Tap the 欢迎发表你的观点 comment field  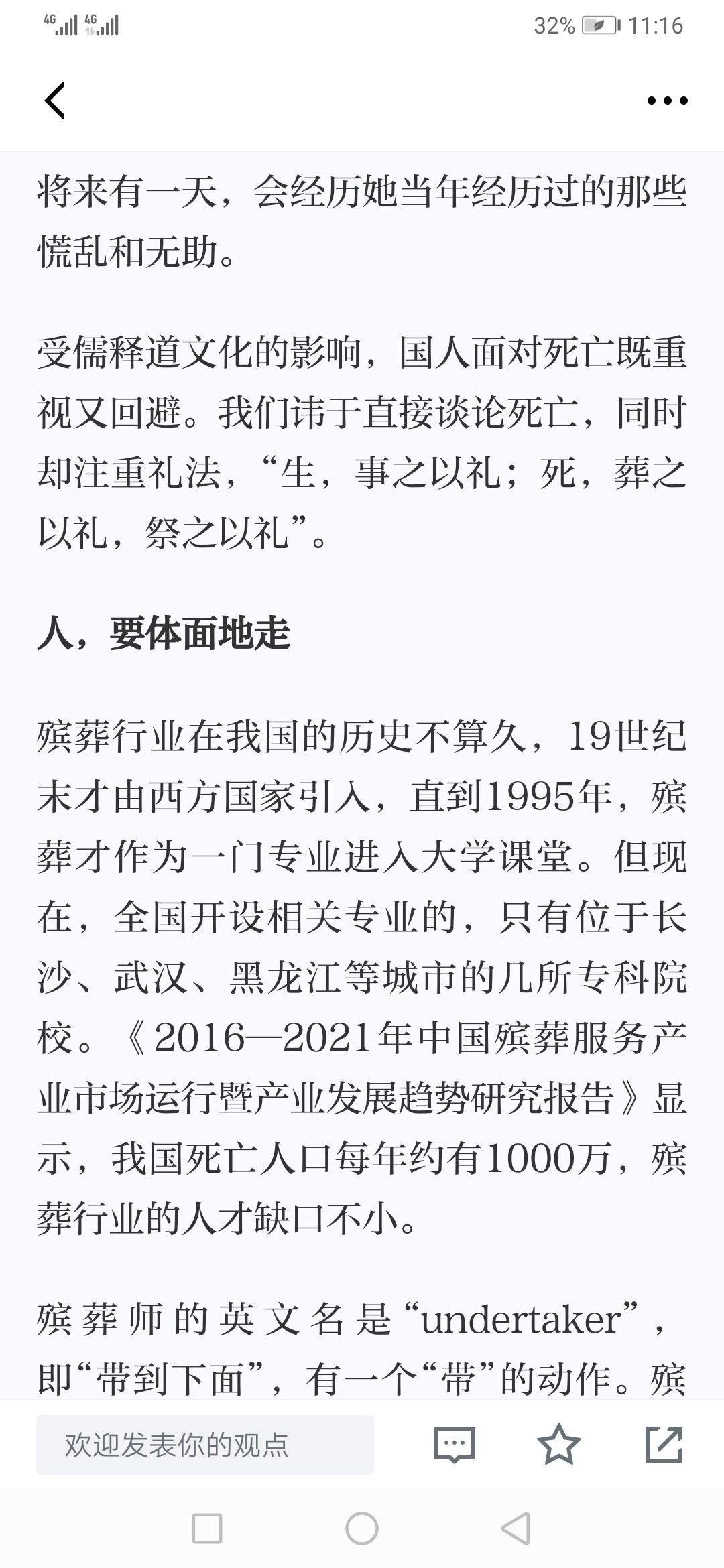[x=205, y=1445]
